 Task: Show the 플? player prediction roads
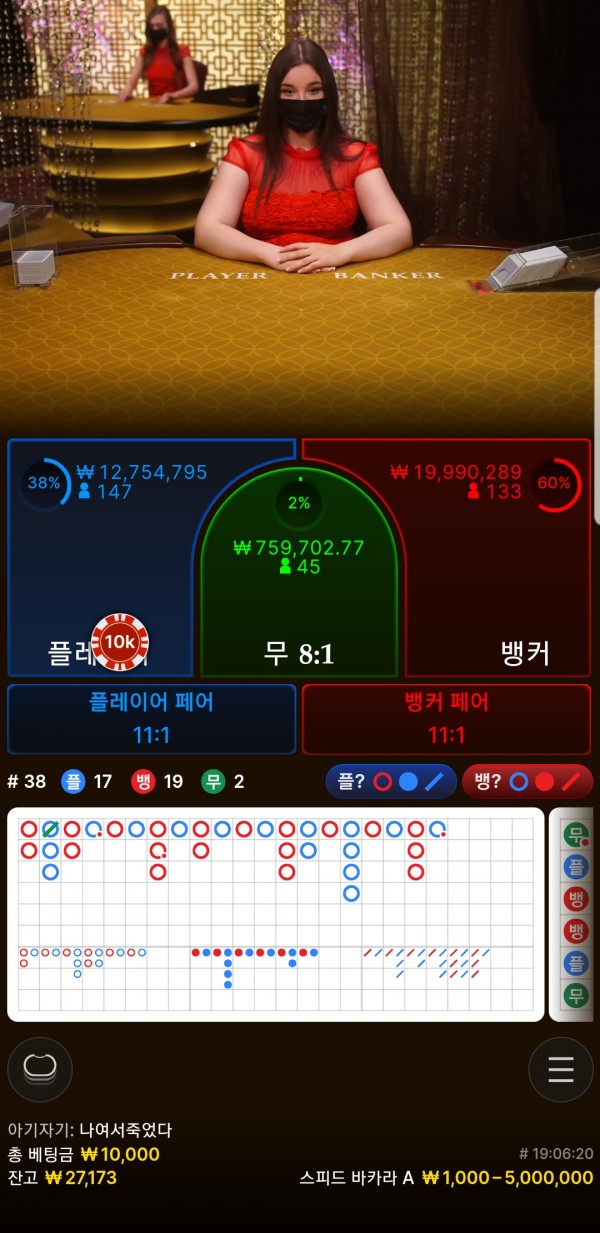pos(390,781)
